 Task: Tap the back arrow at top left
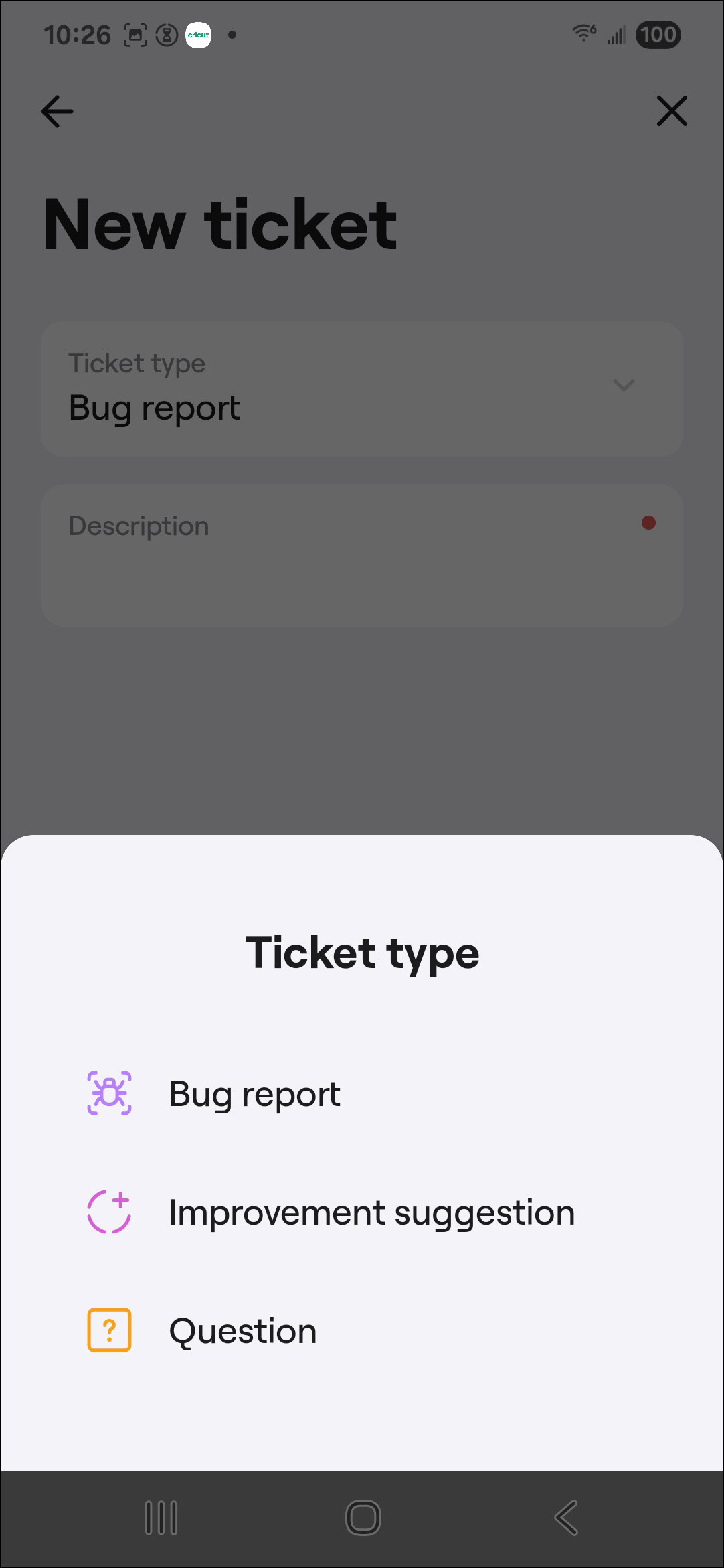click(x=57, y=111)
